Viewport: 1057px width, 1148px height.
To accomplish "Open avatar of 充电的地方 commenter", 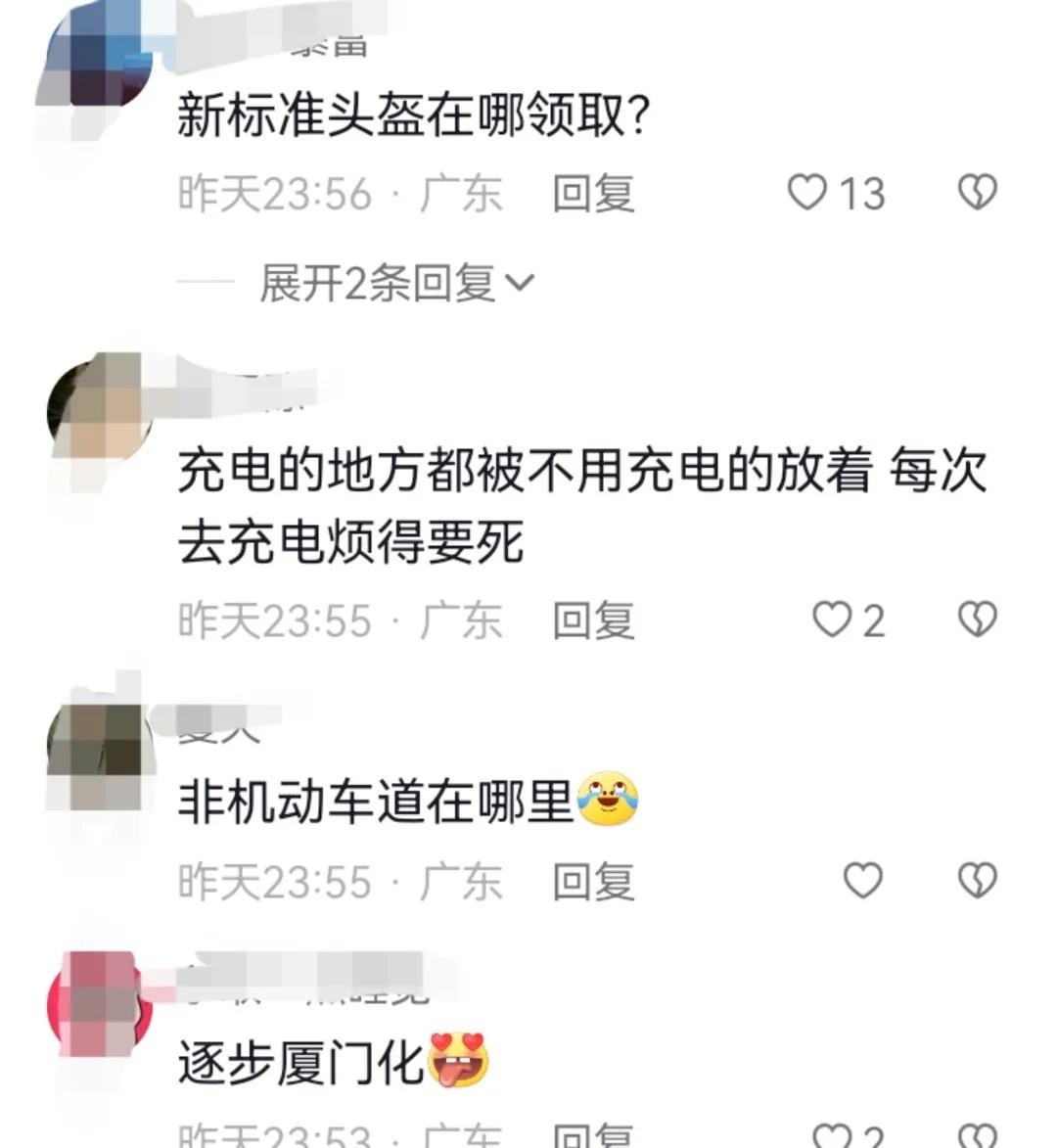I will (x=98, y=411).
